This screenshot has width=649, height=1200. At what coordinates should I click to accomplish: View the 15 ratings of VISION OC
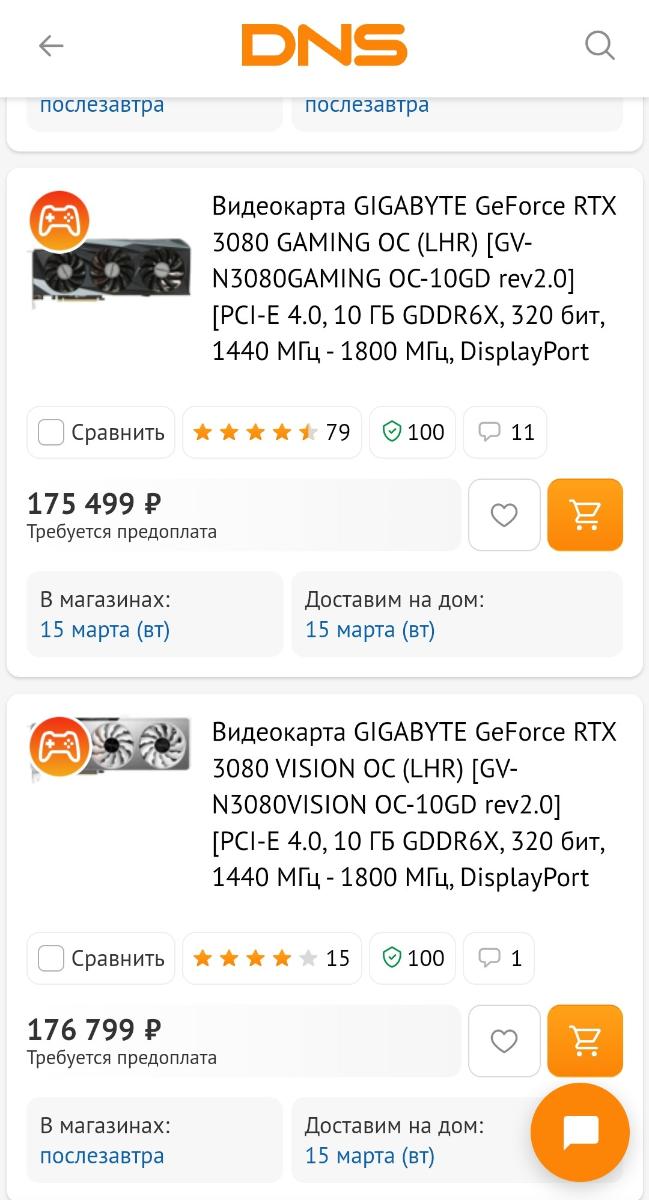click(x=271, y=958)
